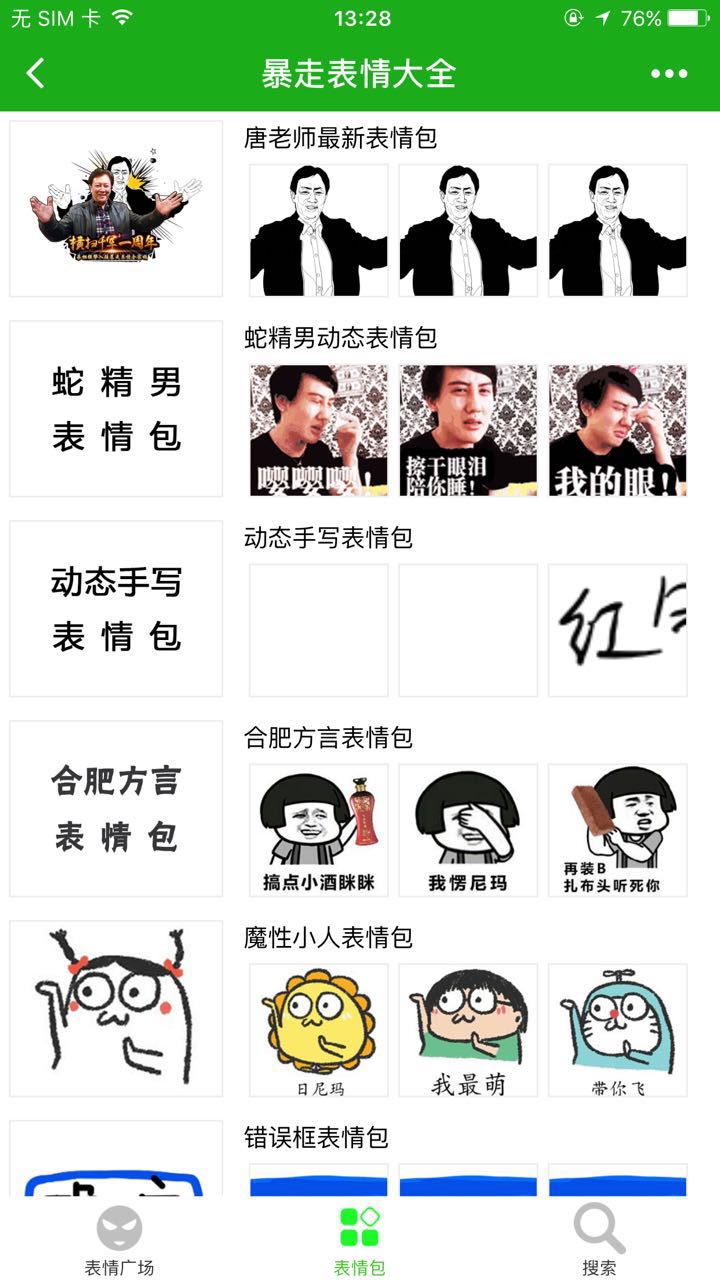The height and width of the screenshot is (1280, 720).
Task: View the 擦干眼泪陪你睡 sticker
Action: [x=468, y=430]
